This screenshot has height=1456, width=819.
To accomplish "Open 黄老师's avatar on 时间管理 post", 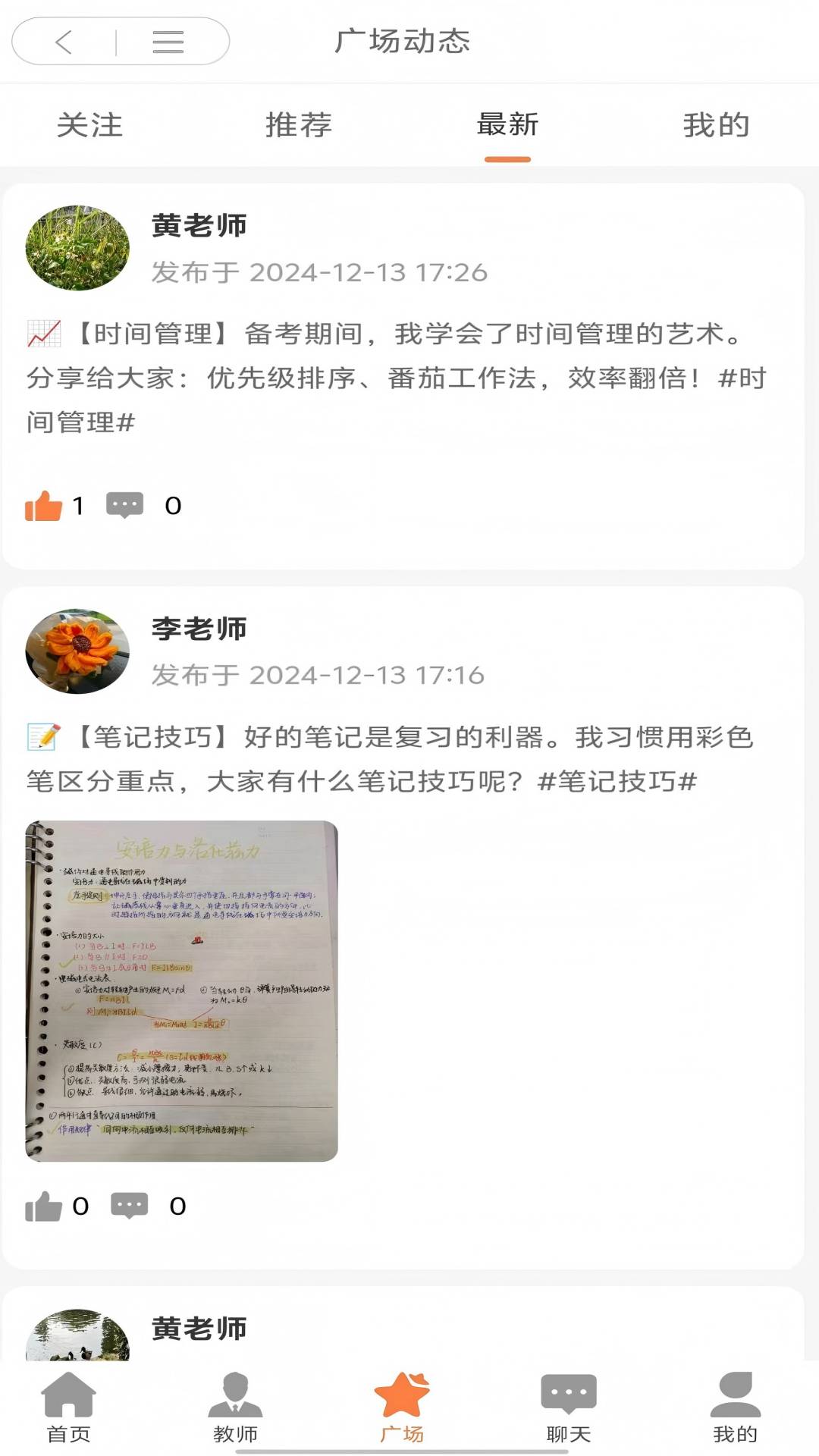I will [x=77, y=248].
